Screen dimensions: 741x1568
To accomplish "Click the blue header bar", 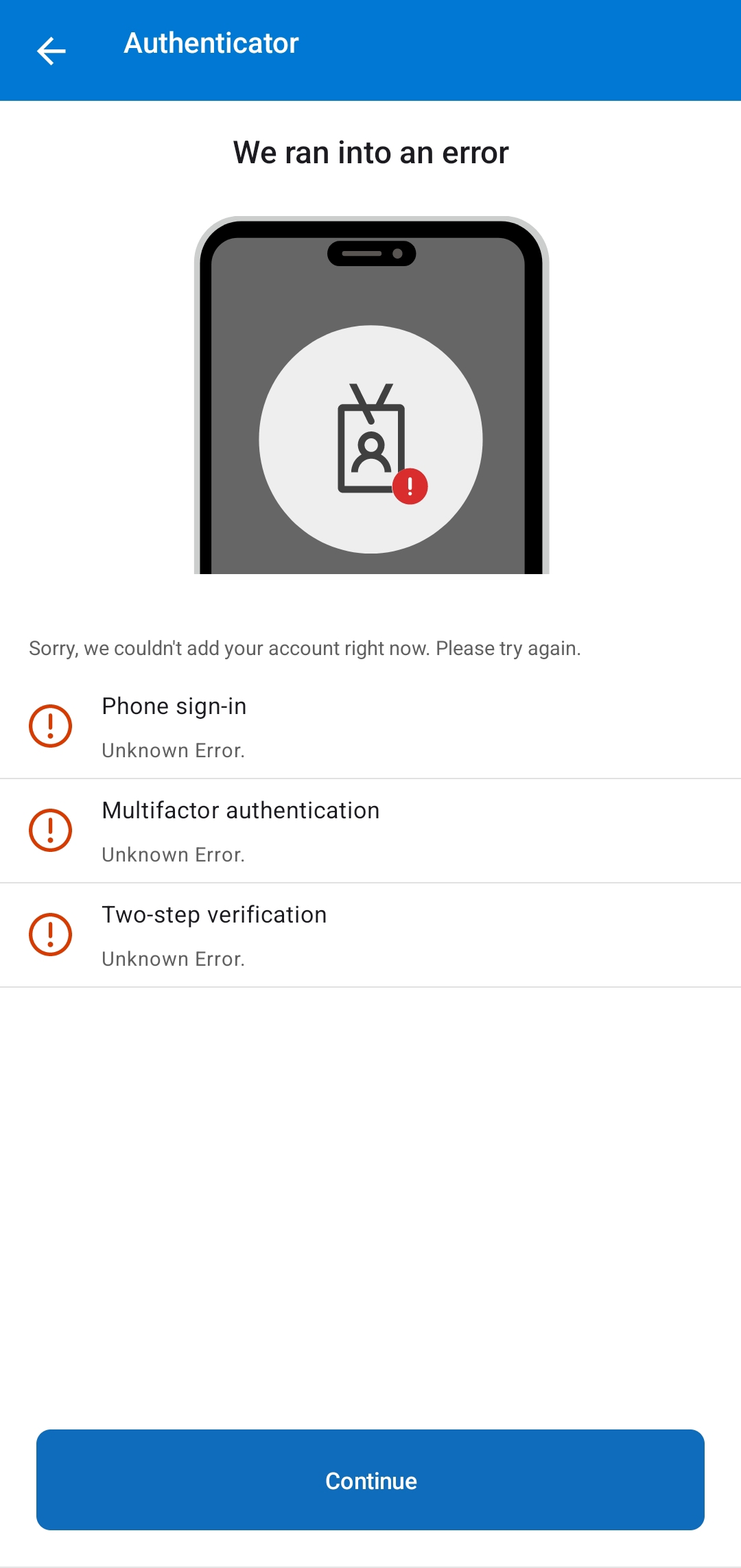I will pos(480,50).
